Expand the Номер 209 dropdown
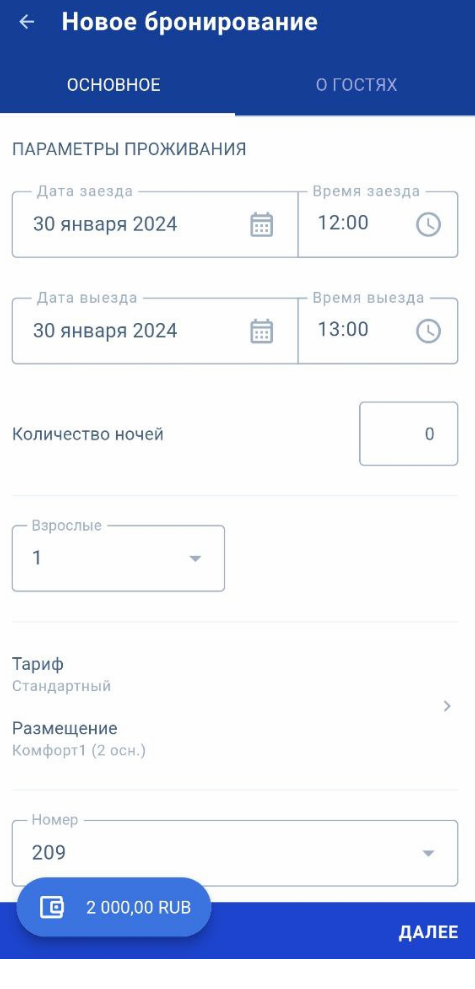Image resolution: width=475 pixels, height=989 pixels. pos(235,853)
